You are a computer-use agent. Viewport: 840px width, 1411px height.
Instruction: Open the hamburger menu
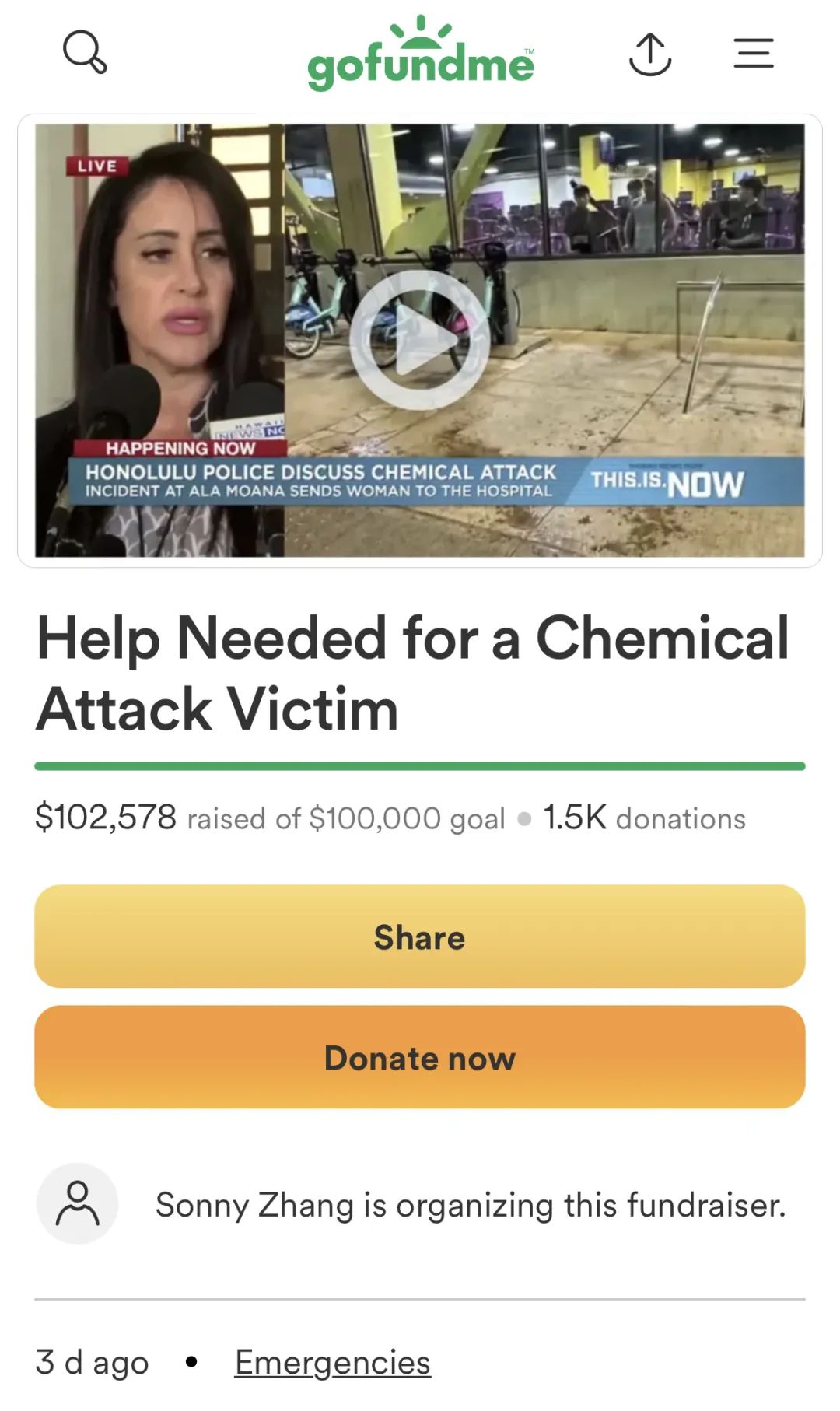[x=754, y=54]
